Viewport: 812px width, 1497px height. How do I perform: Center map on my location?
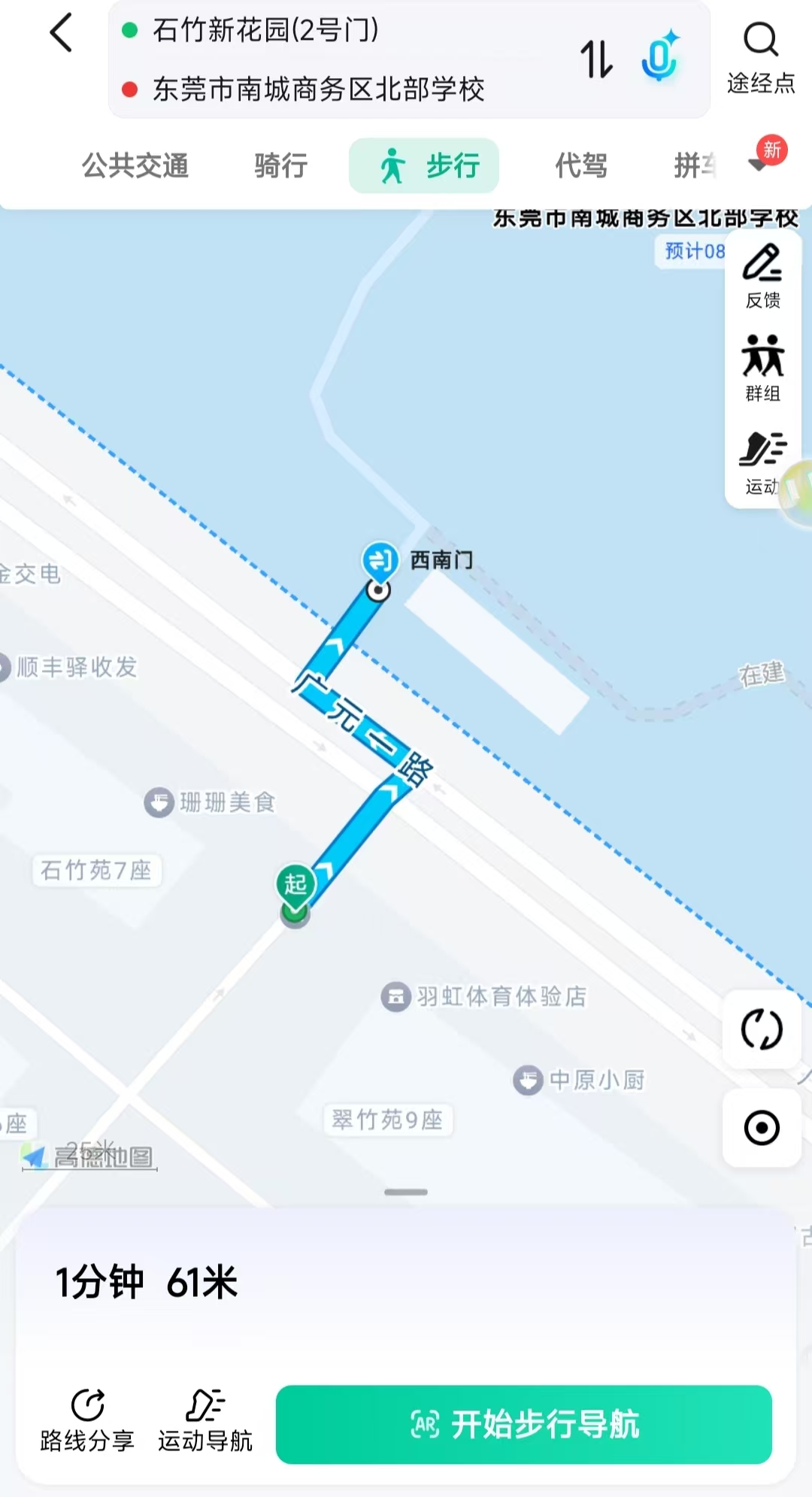[x=762, y=1128]
